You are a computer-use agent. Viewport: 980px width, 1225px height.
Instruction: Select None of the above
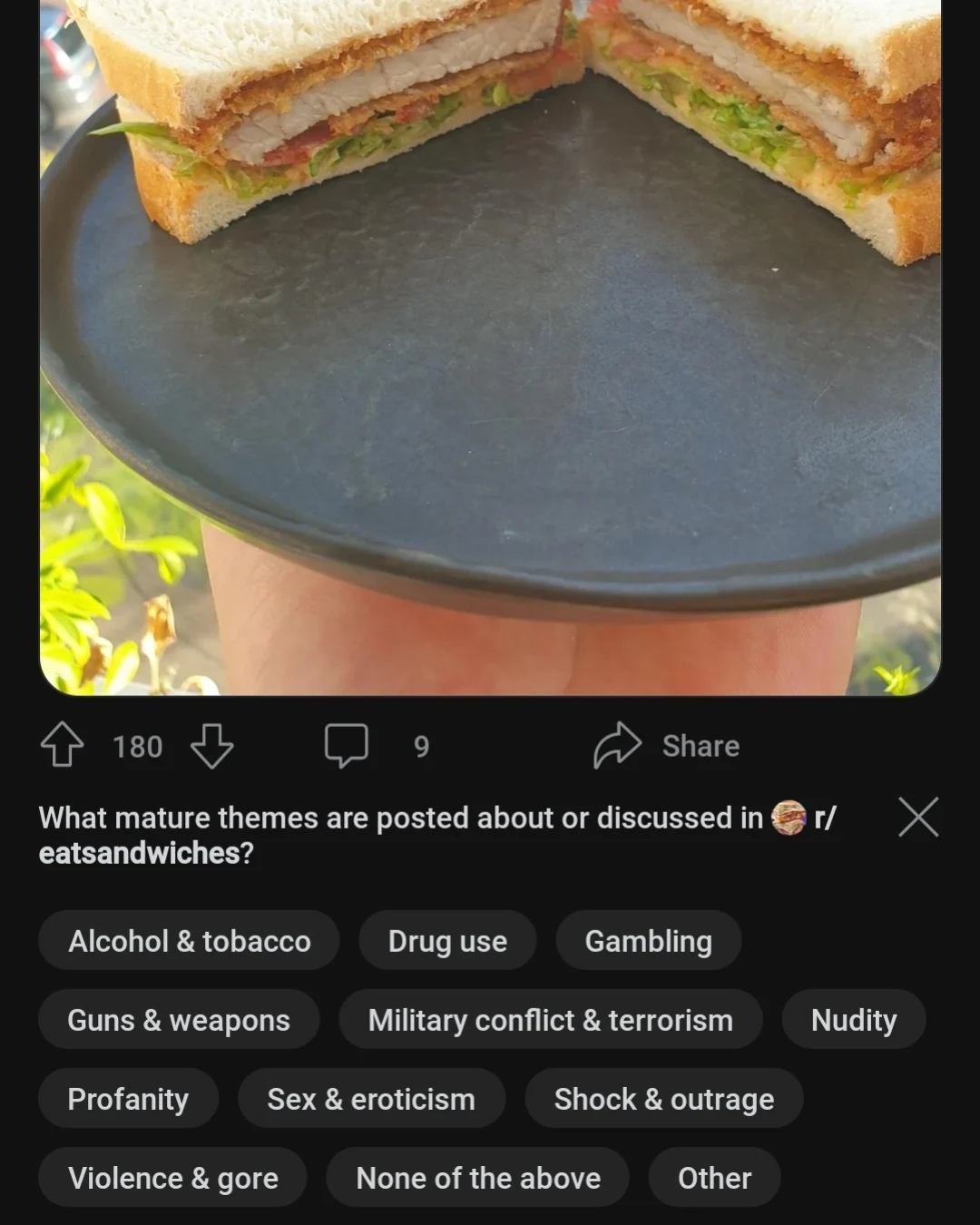pyautogui.click(x=478, y=1177)
